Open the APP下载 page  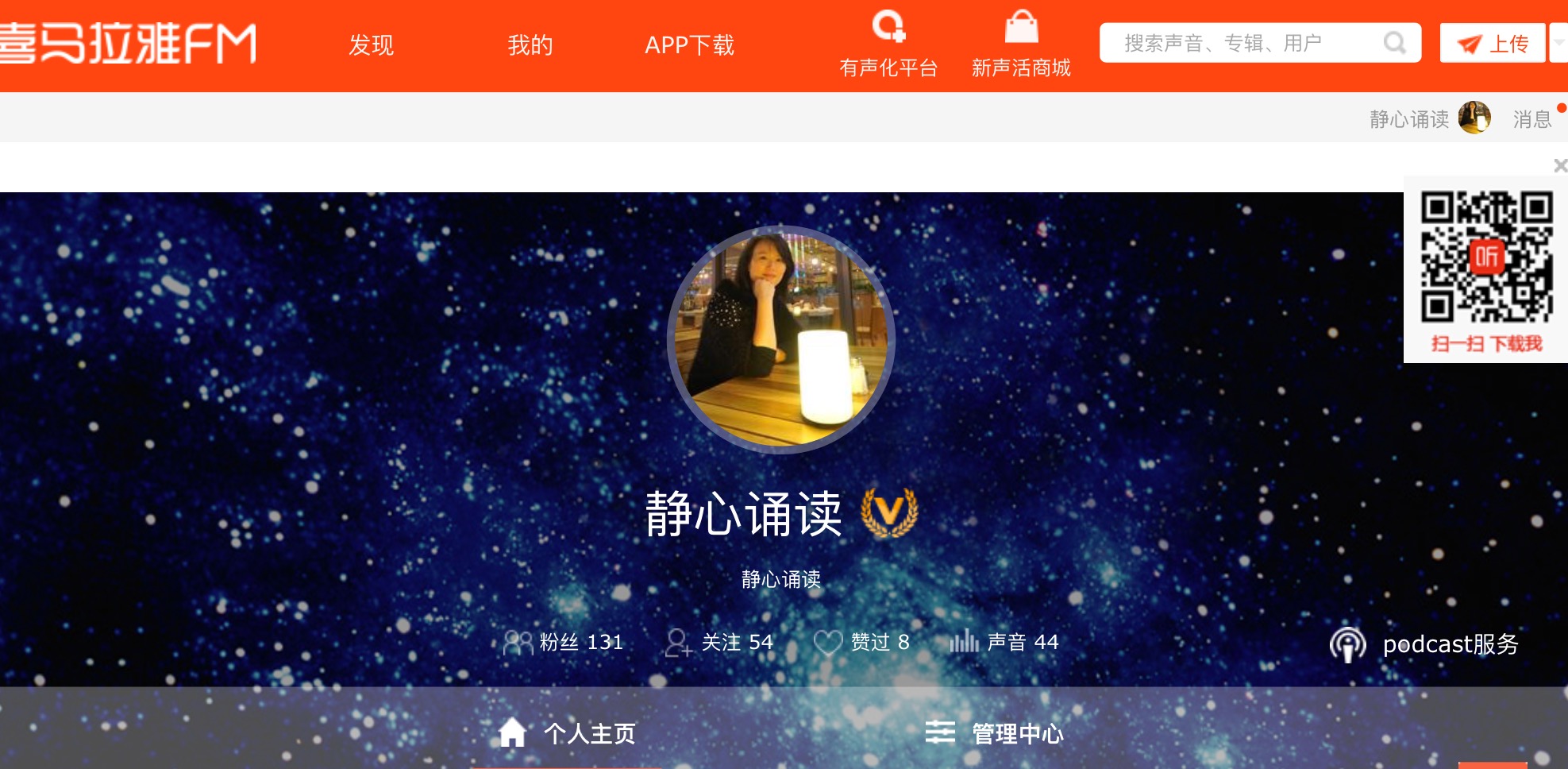coord(689,45)
